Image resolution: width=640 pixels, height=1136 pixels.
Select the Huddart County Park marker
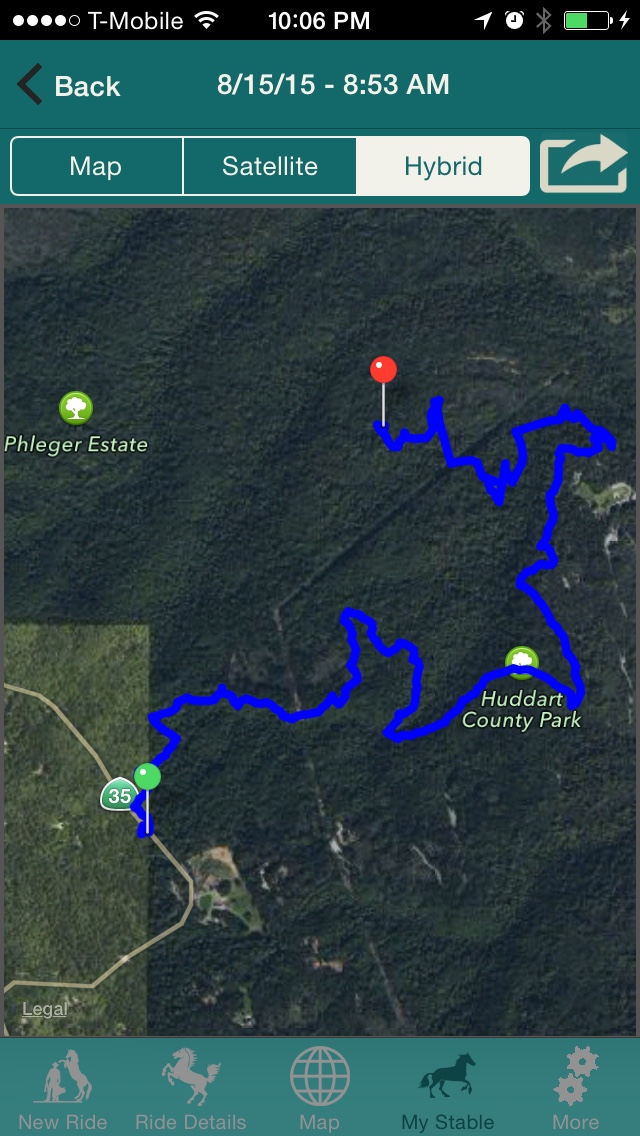coord(521,660)
